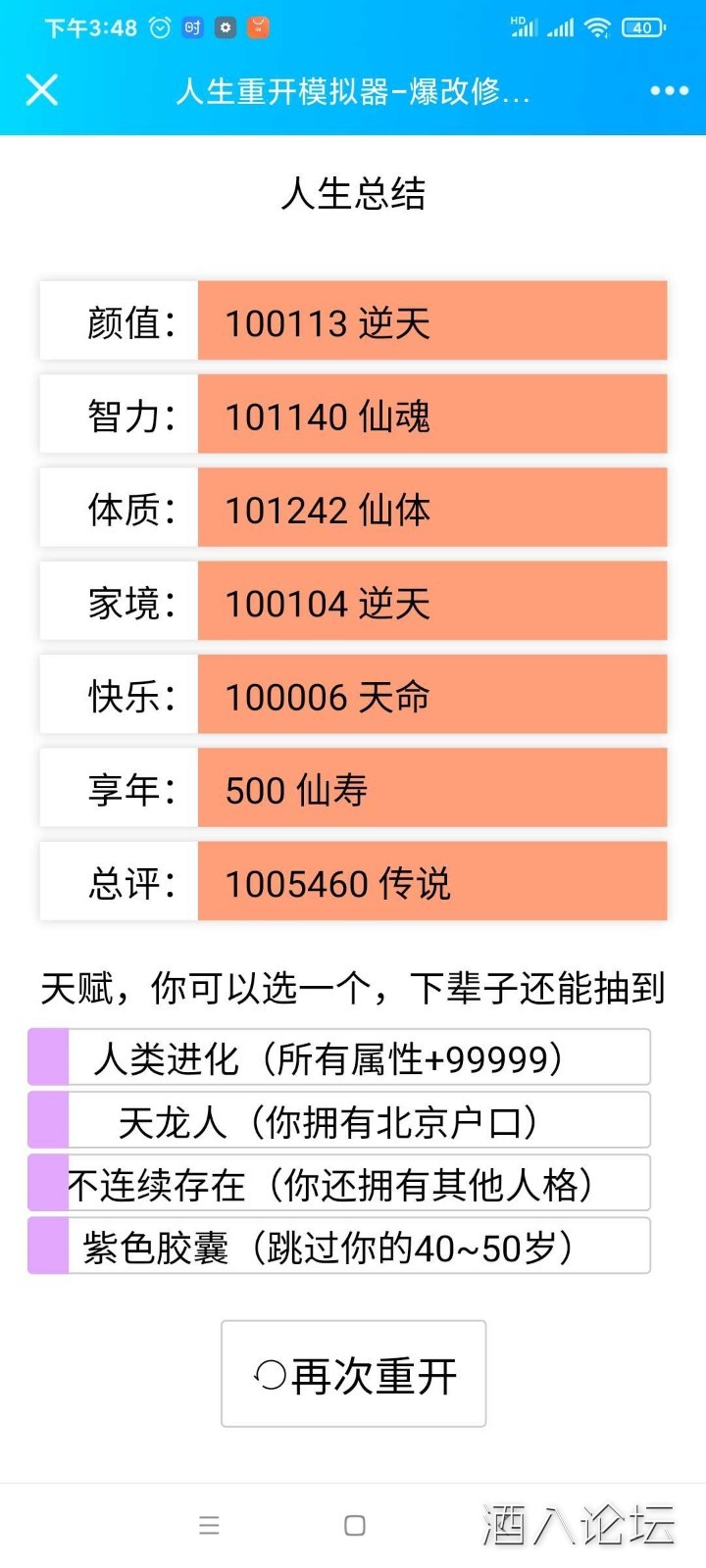Select the 人类进化 talent option
706x1568 pixels.
click(x=353, y=1056)
